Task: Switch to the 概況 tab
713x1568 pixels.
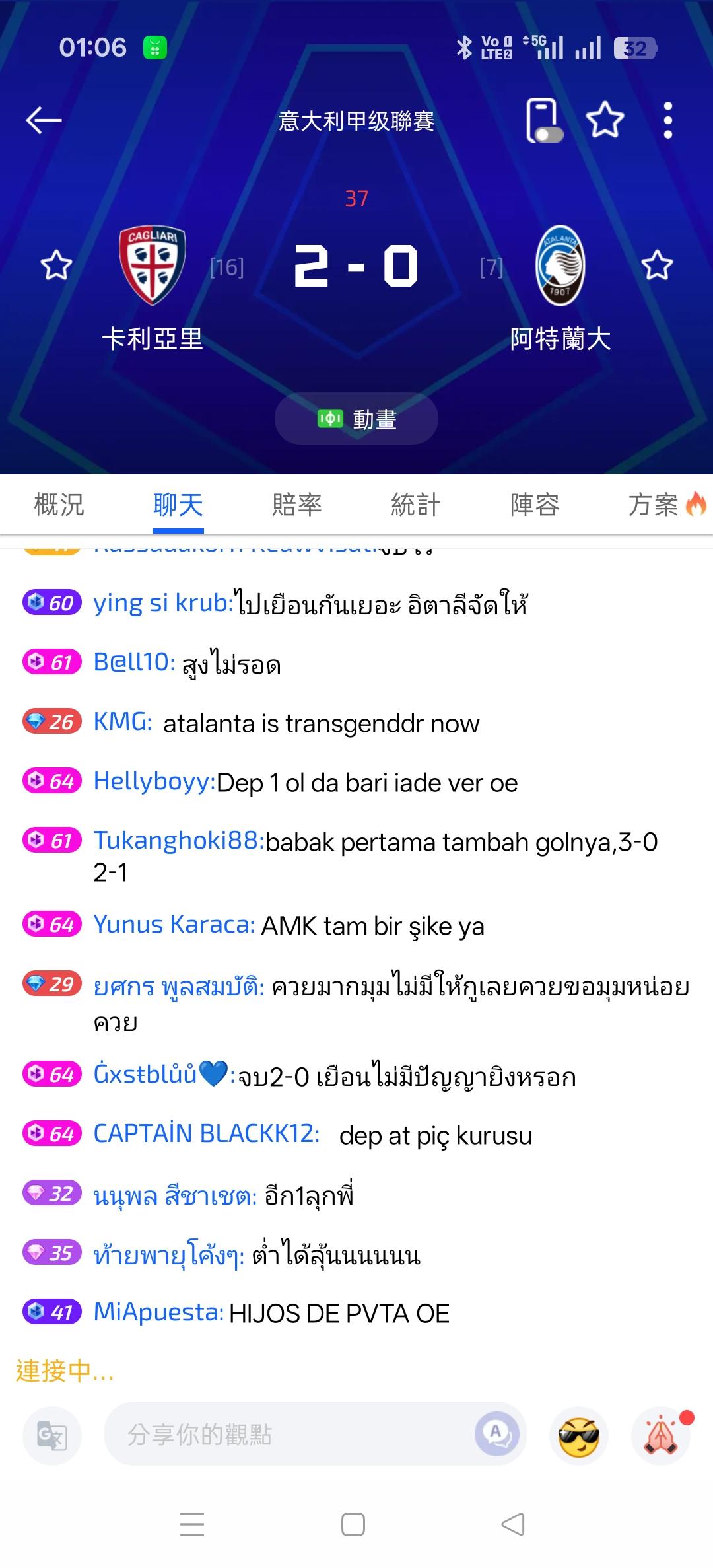Action: coord(59,505)
